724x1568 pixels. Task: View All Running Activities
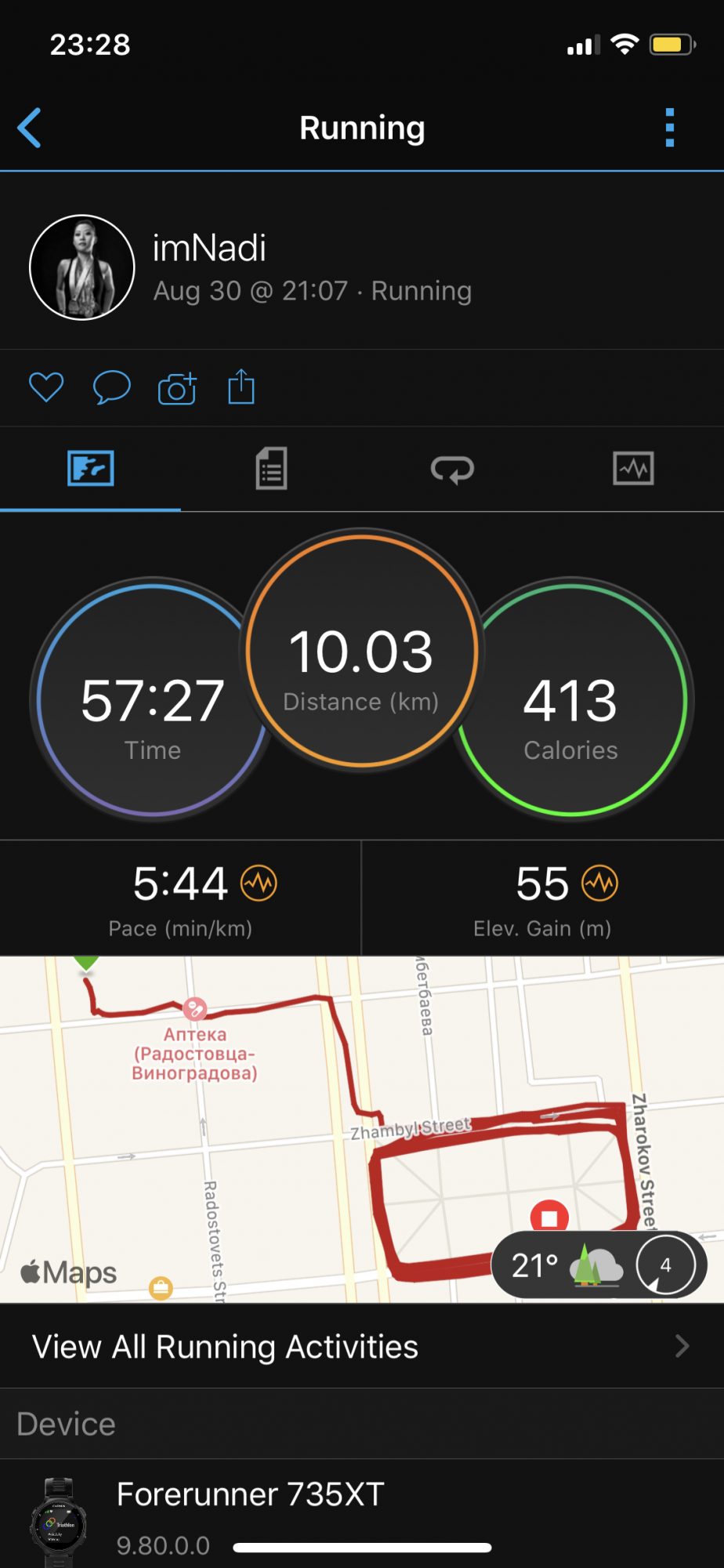coord(362,1346)
